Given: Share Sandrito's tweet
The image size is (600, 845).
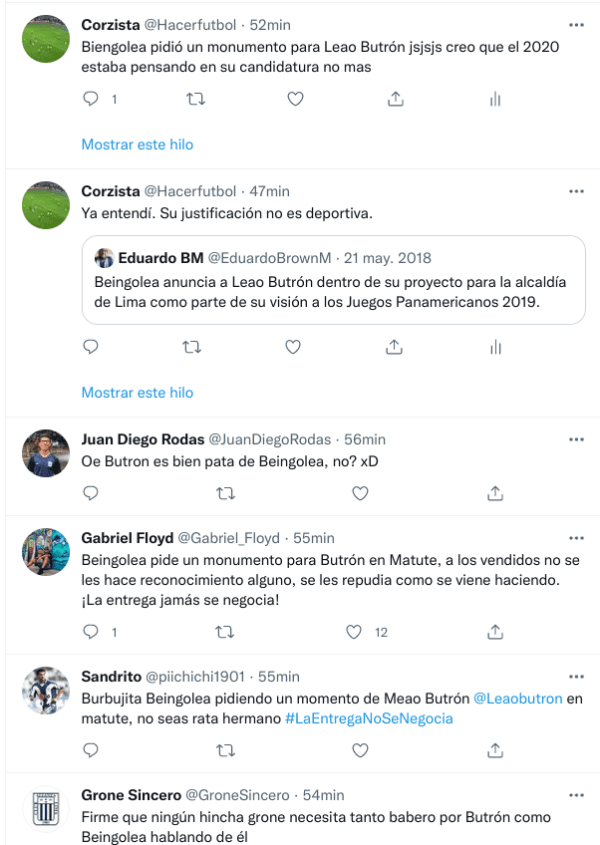Looking at the screenshot, I should tap(495, 749).
